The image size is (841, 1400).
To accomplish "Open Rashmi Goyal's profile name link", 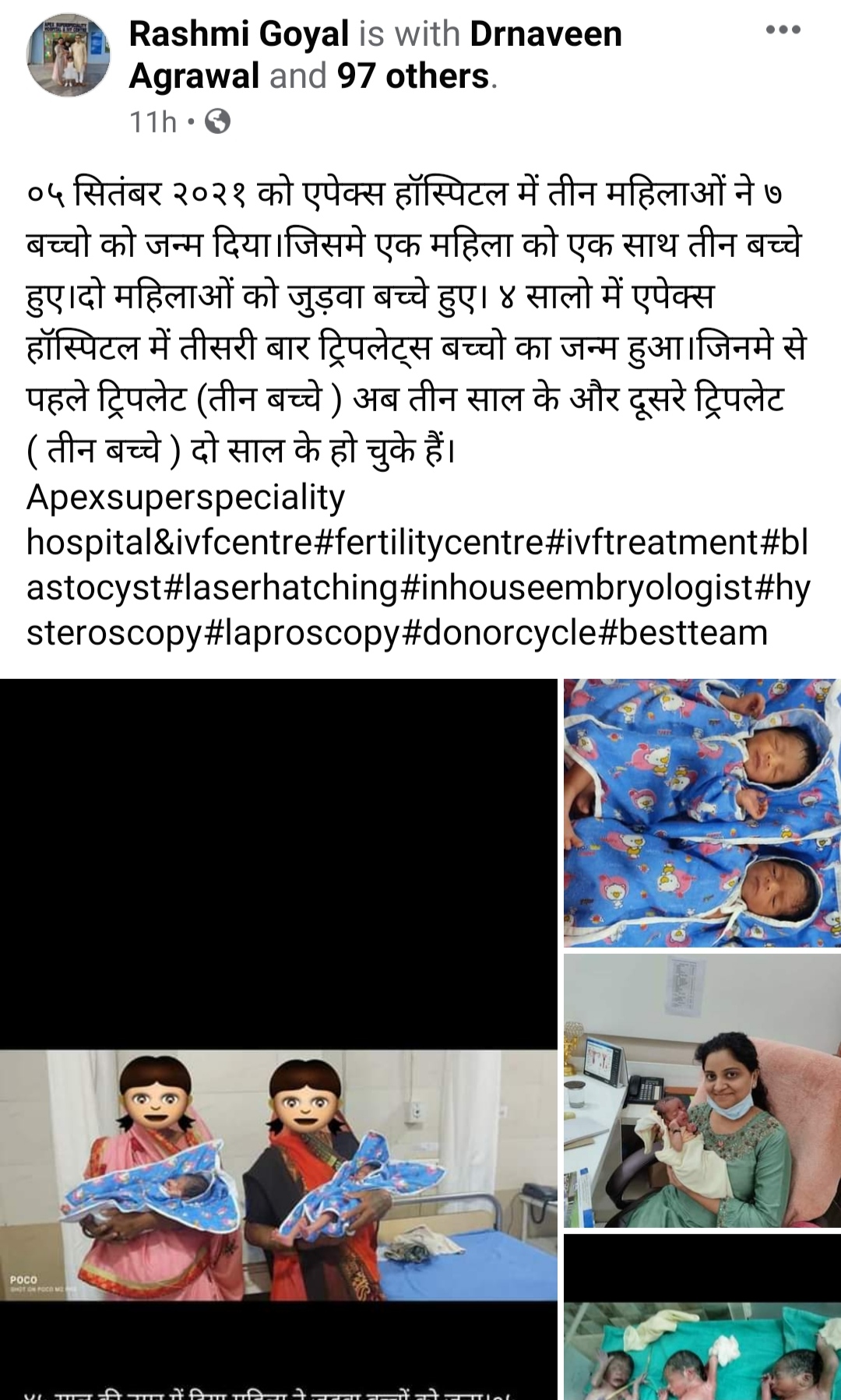I will pos(238,34).
